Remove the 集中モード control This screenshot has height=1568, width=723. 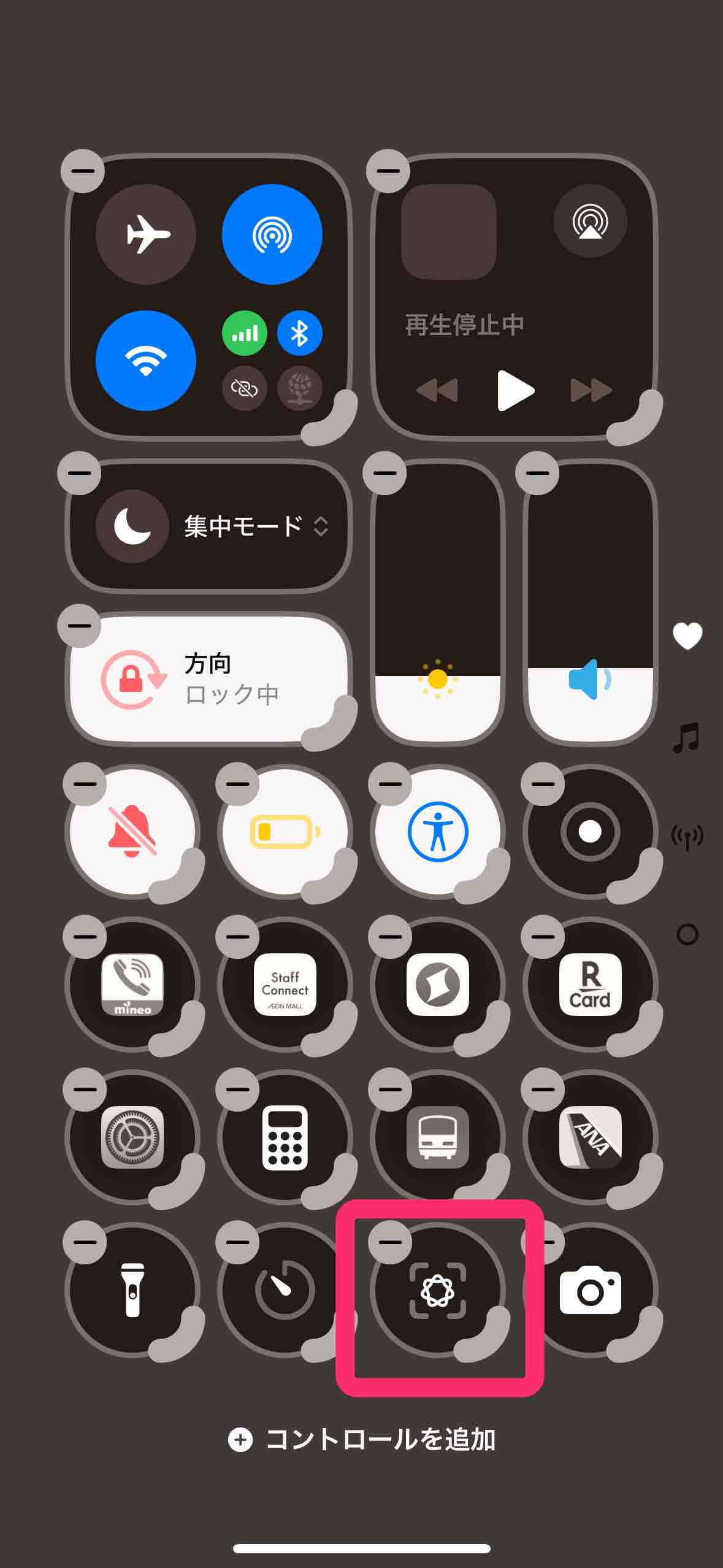(79, 473)
